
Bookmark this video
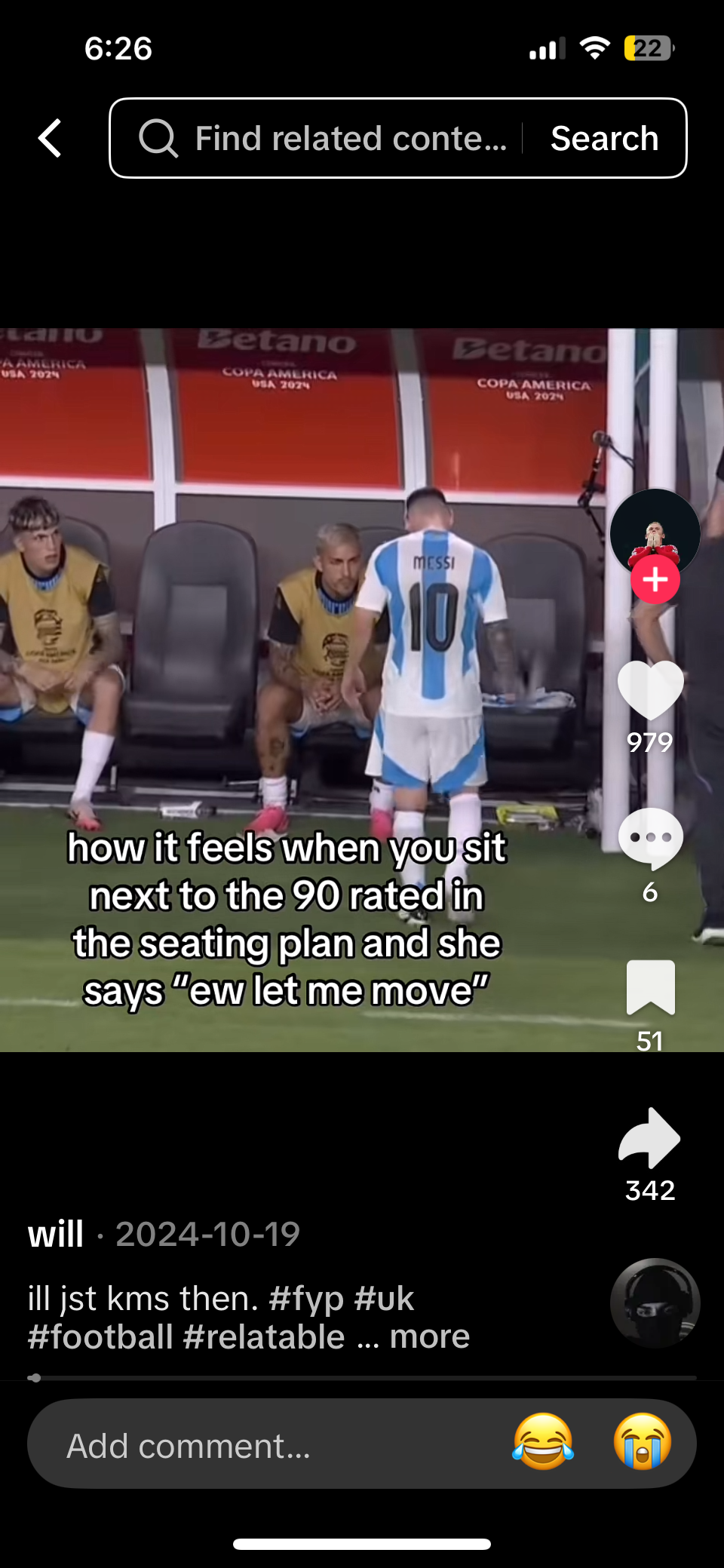(650, 987)
